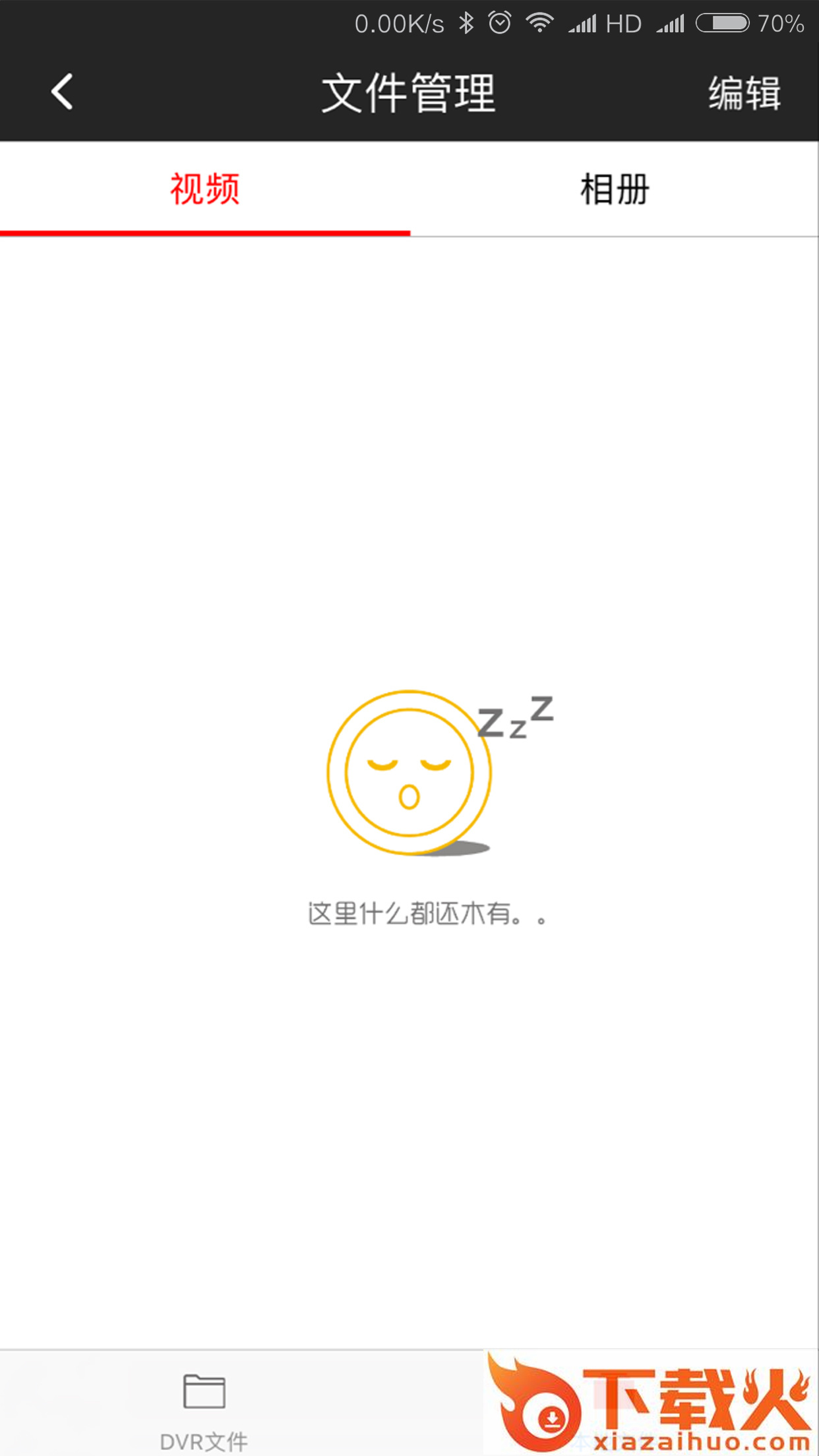The width and height of the screenshot is (819, 1456).
Task: Select the 视频 video tab
Action: point(204,190)
